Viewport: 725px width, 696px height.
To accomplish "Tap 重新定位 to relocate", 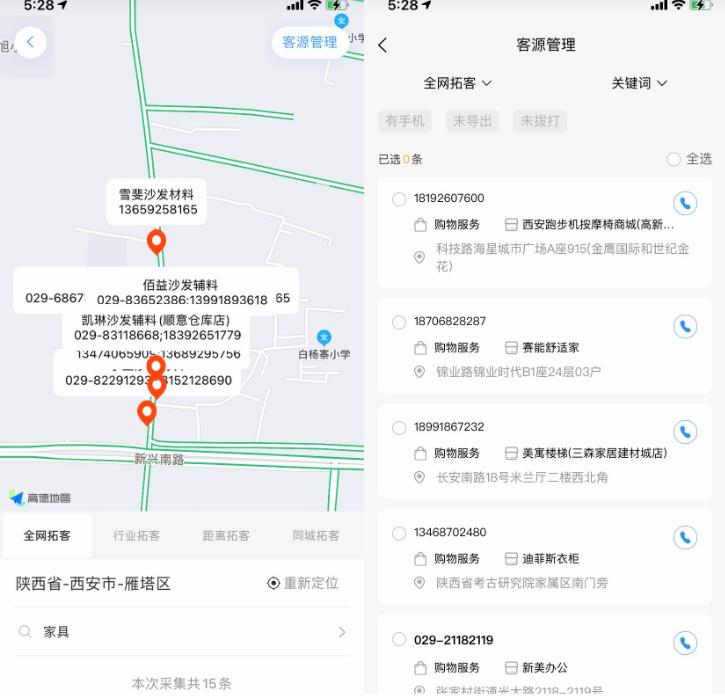I will pyautogui.click(x=303, y=583).
